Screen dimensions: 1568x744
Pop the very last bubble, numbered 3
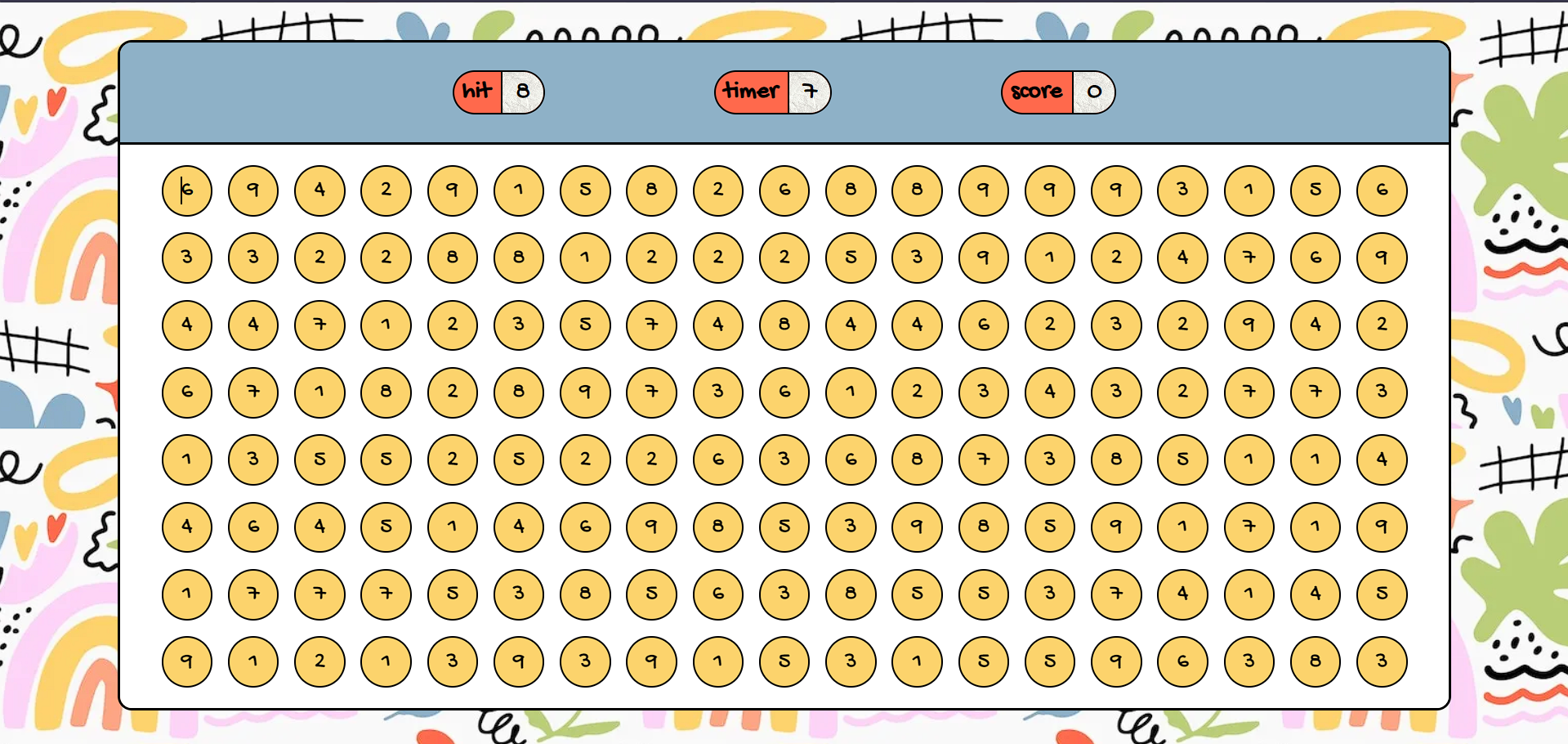(1381, 661)
